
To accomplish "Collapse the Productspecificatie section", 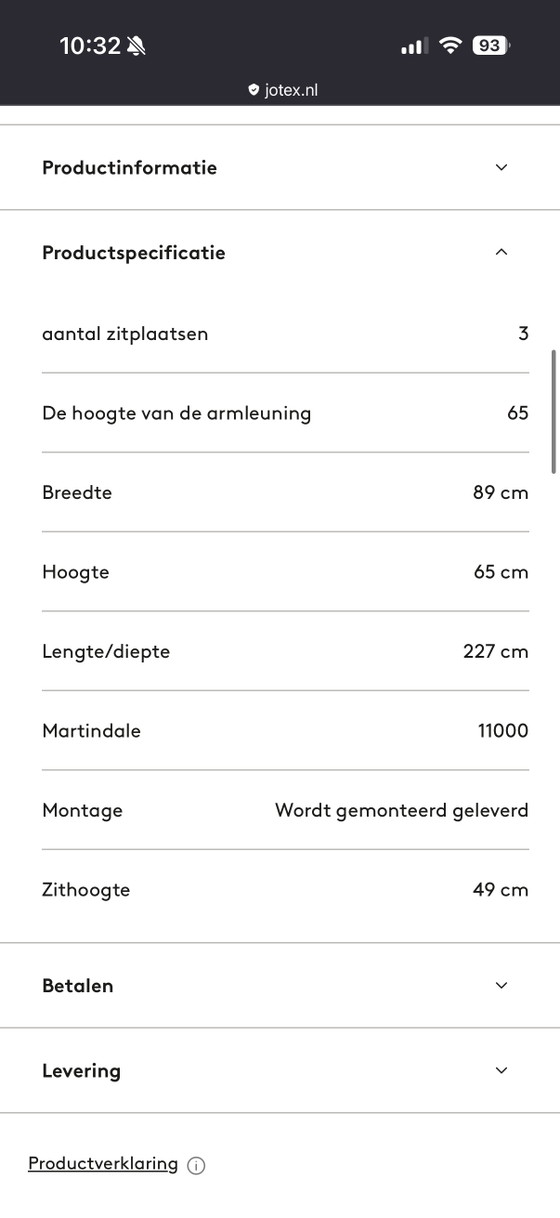I will 280,252.
